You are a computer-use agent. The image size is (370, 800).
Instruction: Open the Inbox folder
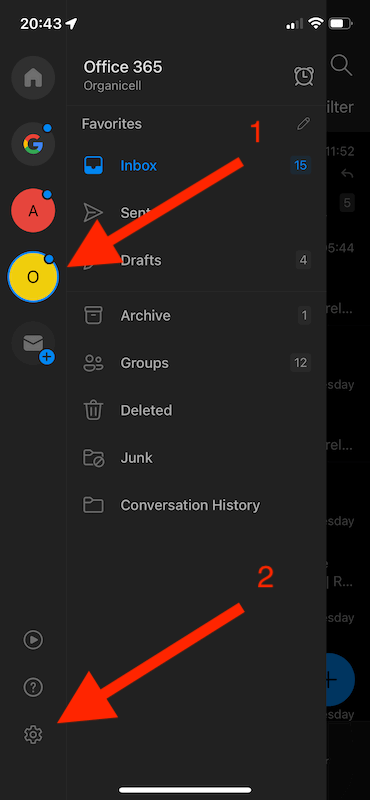click(196, 165)
